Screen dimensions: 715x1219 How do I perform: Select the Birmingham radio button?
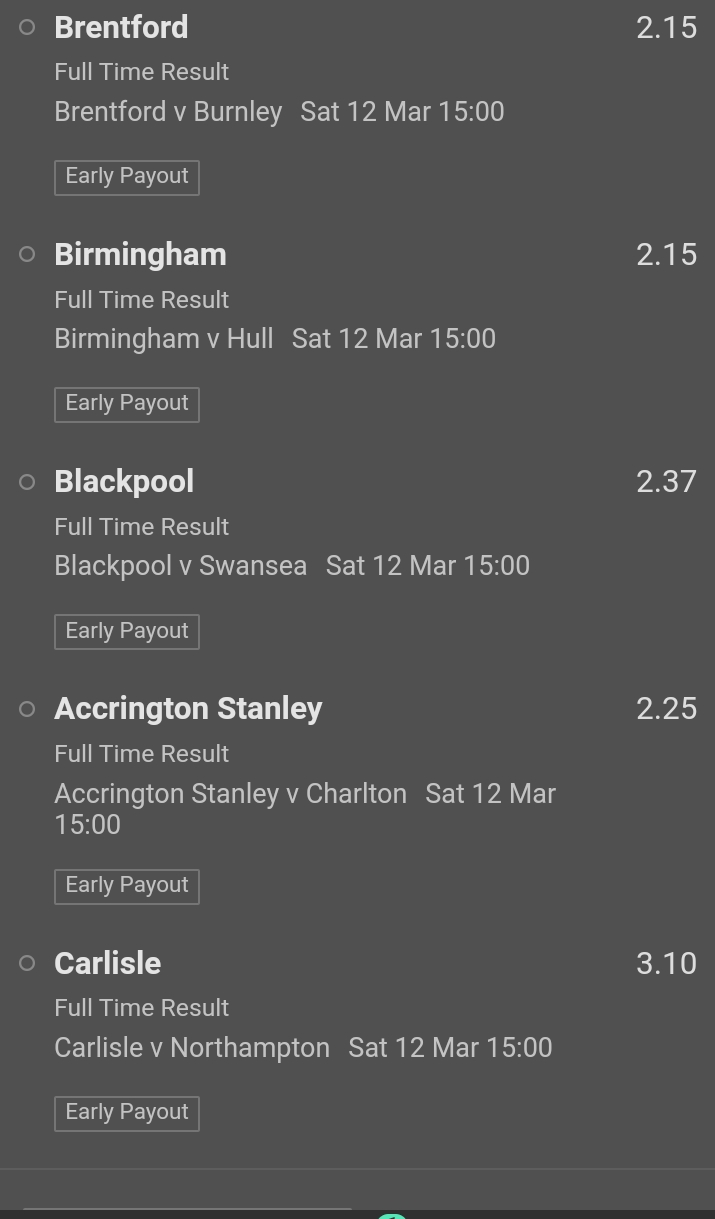coord(27,254)
